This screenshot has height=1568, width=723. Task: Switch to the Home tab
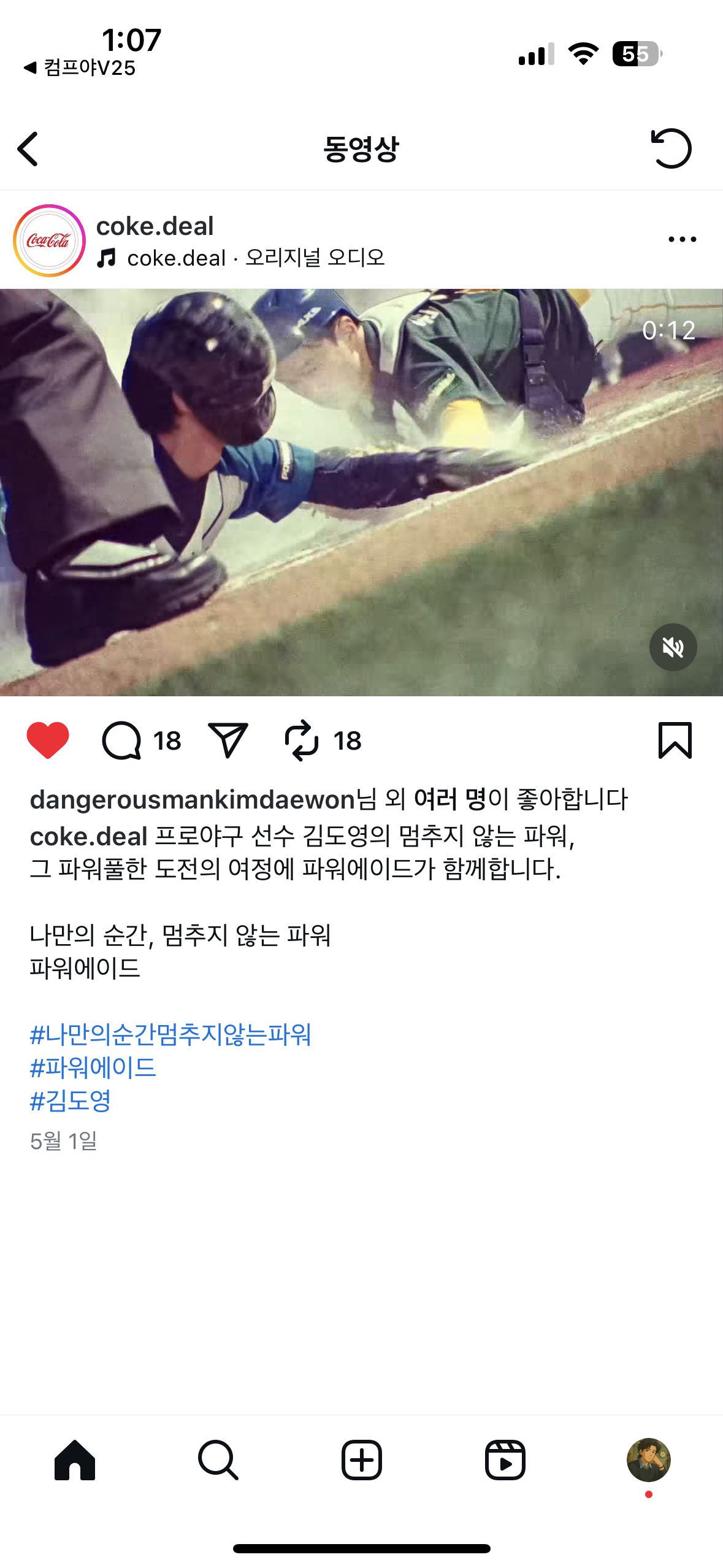[75, 1460]
